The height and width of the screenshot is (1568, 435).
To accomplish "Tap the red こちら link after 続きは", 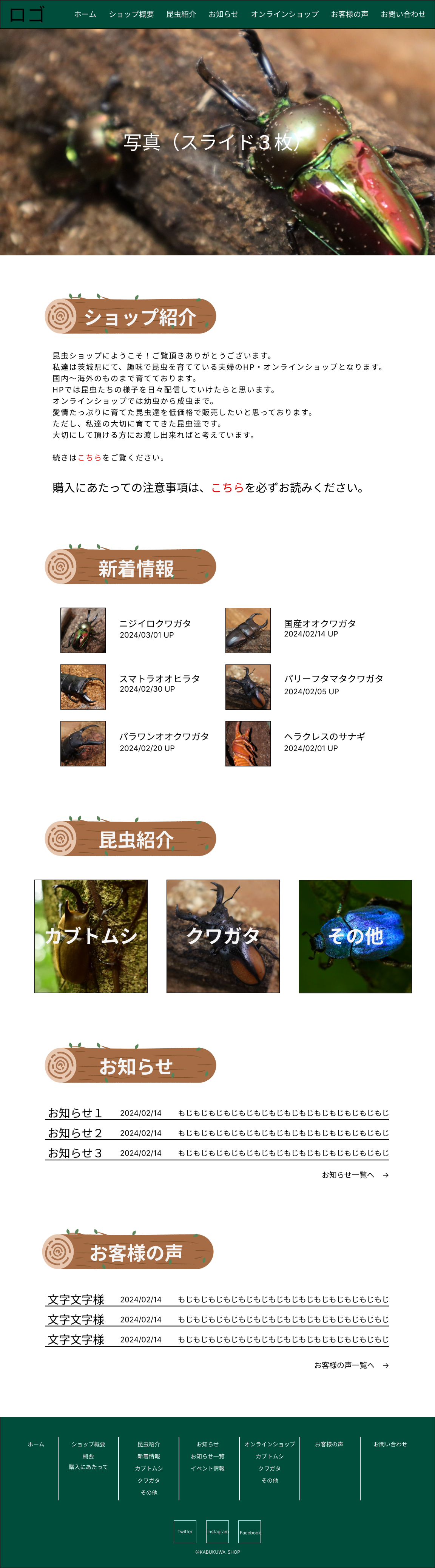I will [x=89, y=458].
